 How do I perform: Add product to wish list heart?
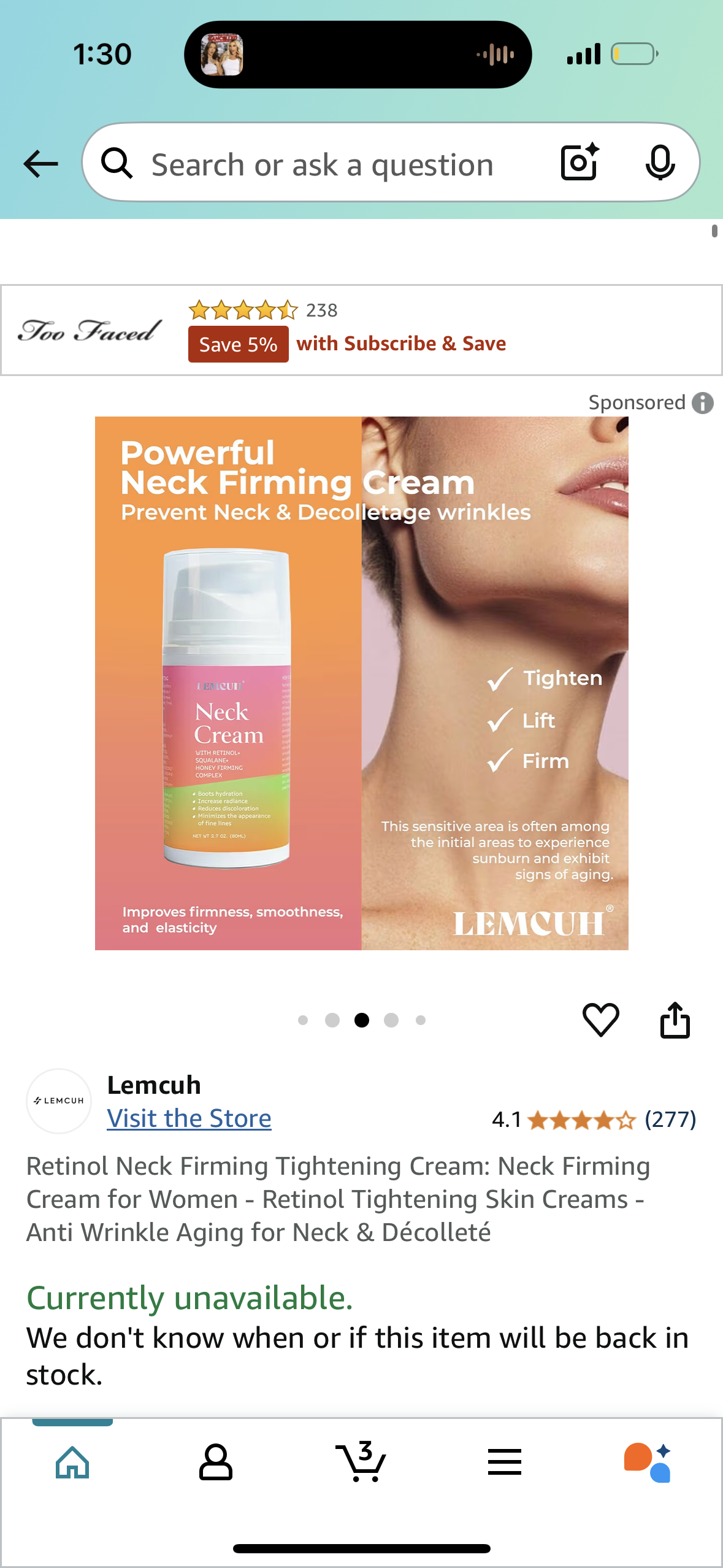coord(600,1020)
